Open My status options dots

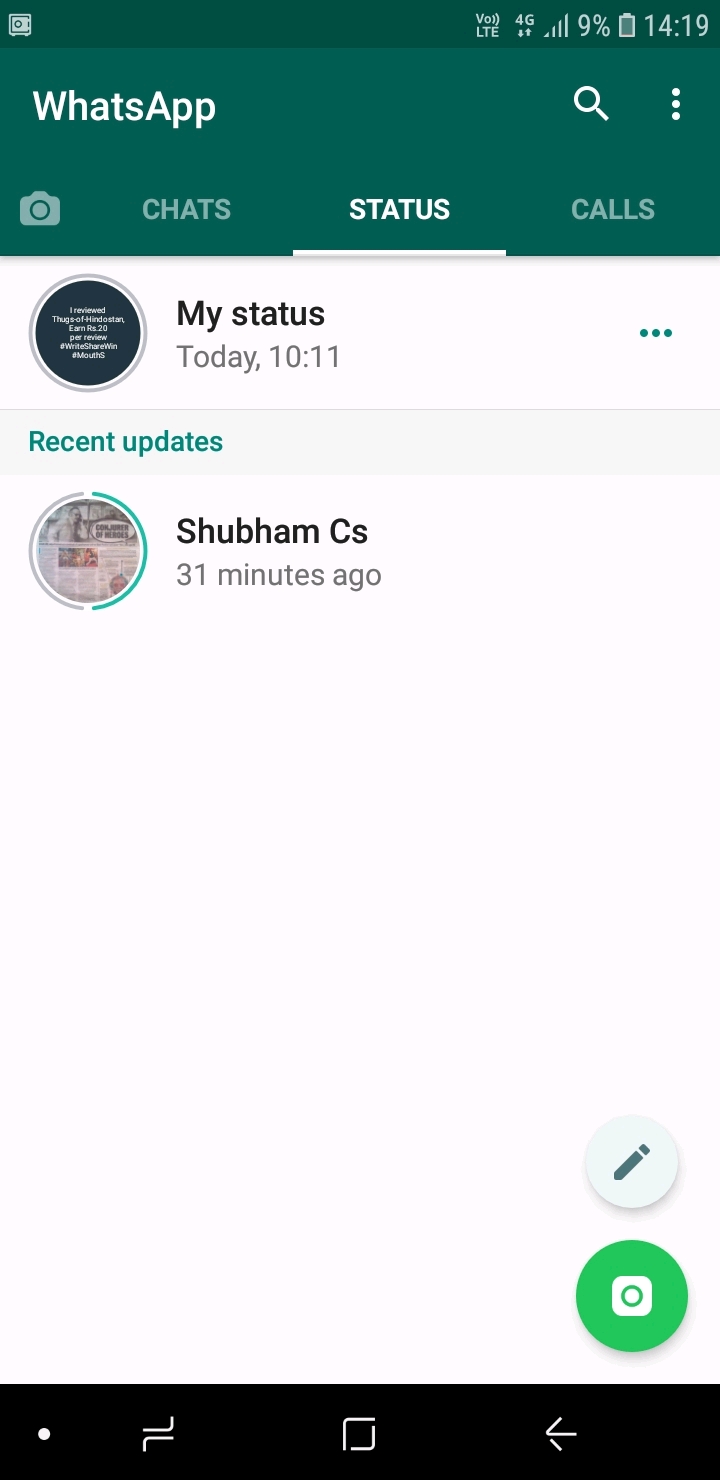click(656, 333)
